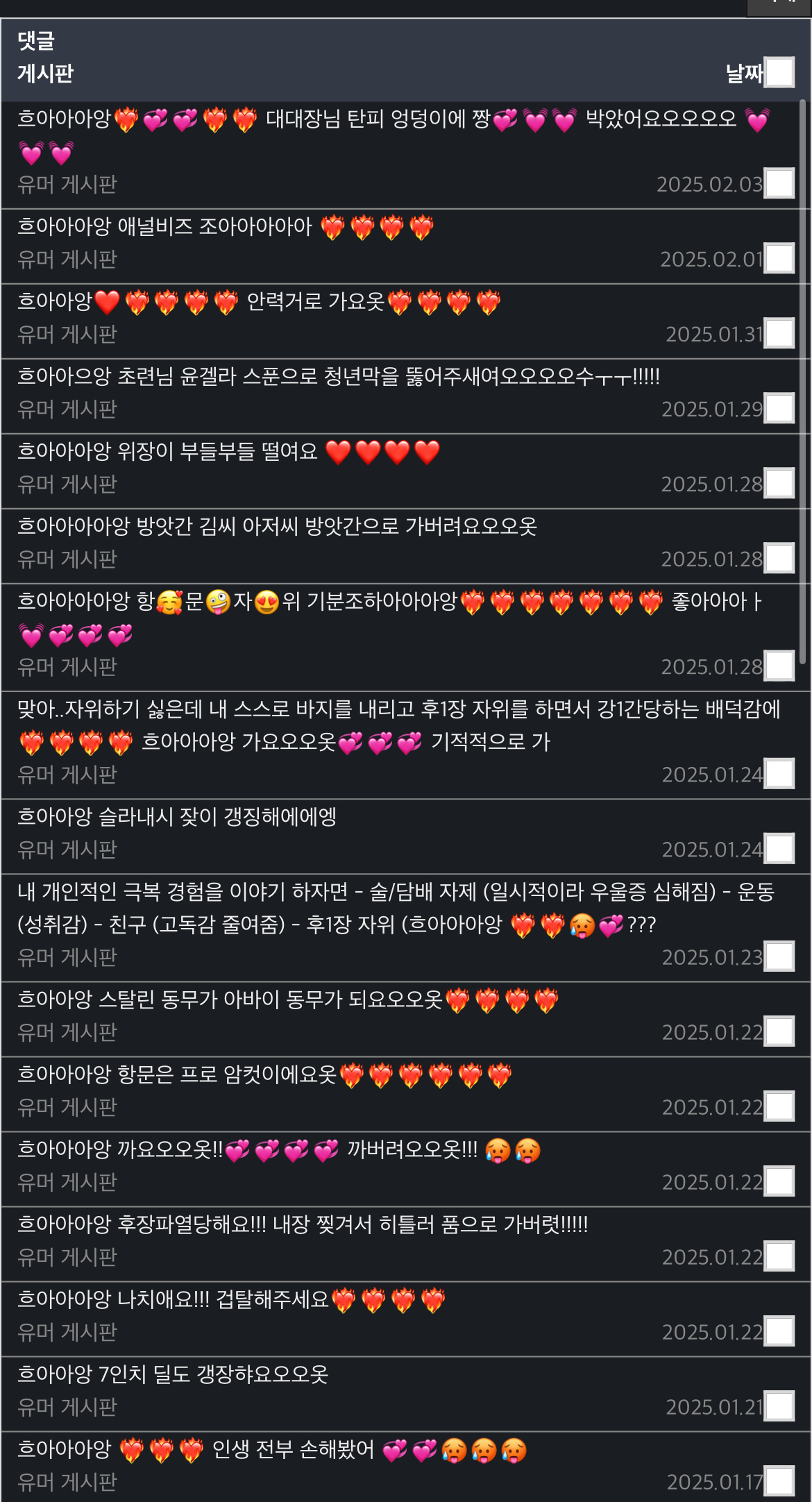Check the box for the '위장이 부들부들' comment
Viewport: 812px width, 1502px height.
point(779,483)
